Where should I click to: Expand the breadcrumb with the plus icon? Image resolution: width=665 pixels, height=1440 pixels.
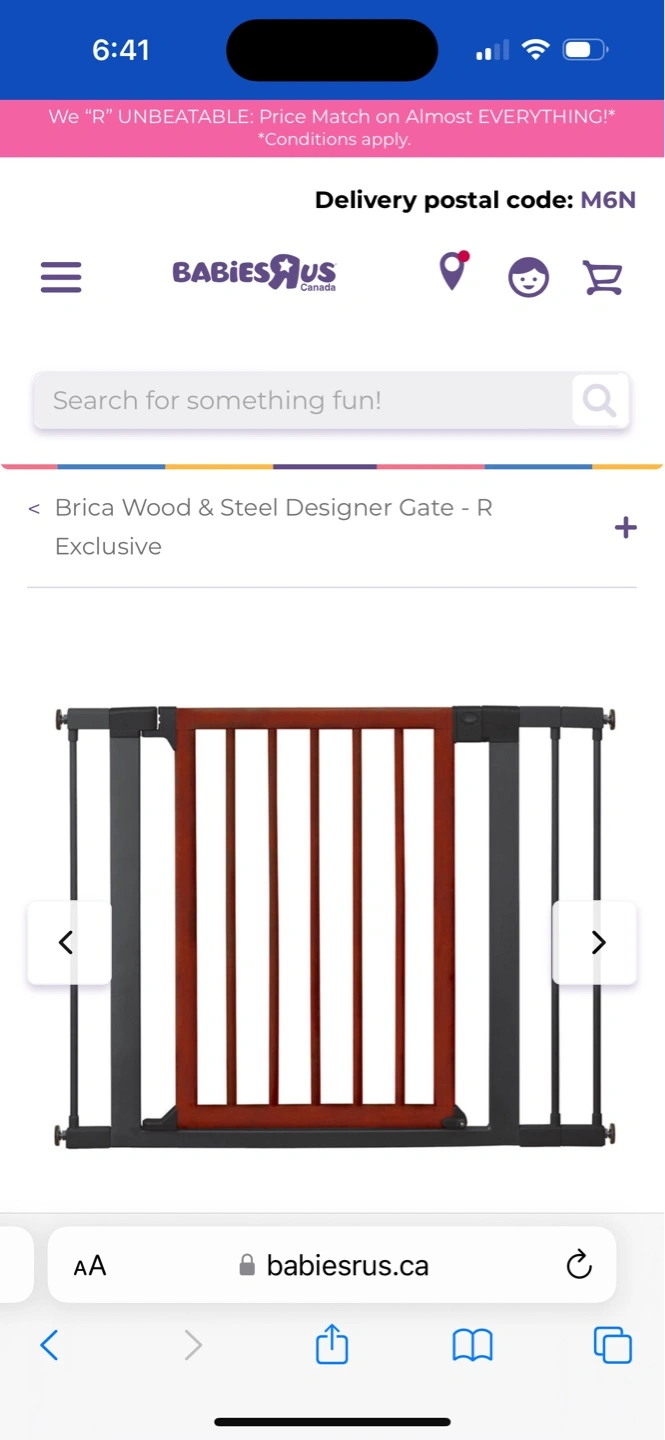tap(625, 527)
